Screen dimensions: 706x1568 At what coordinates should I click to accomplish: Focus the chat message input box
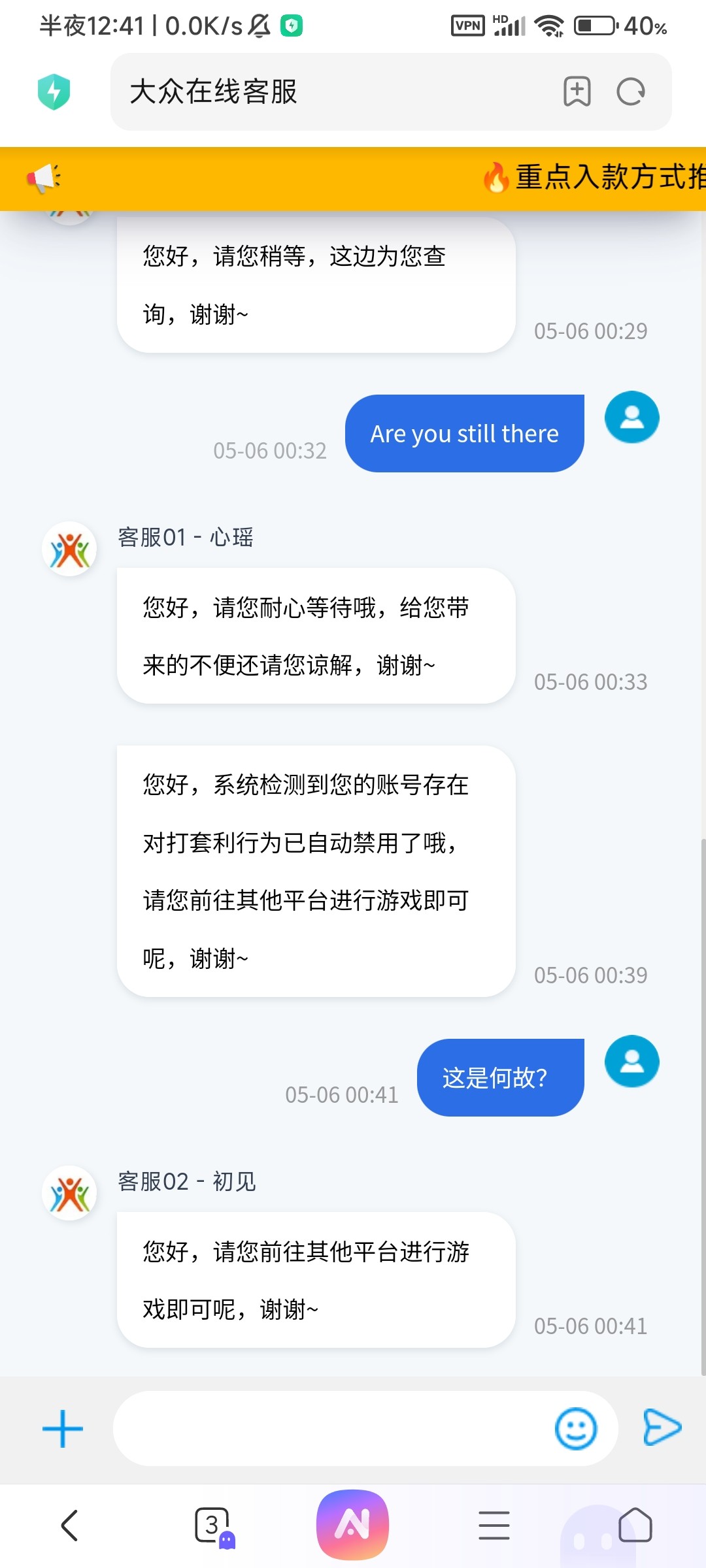(x=330, y=1428)
